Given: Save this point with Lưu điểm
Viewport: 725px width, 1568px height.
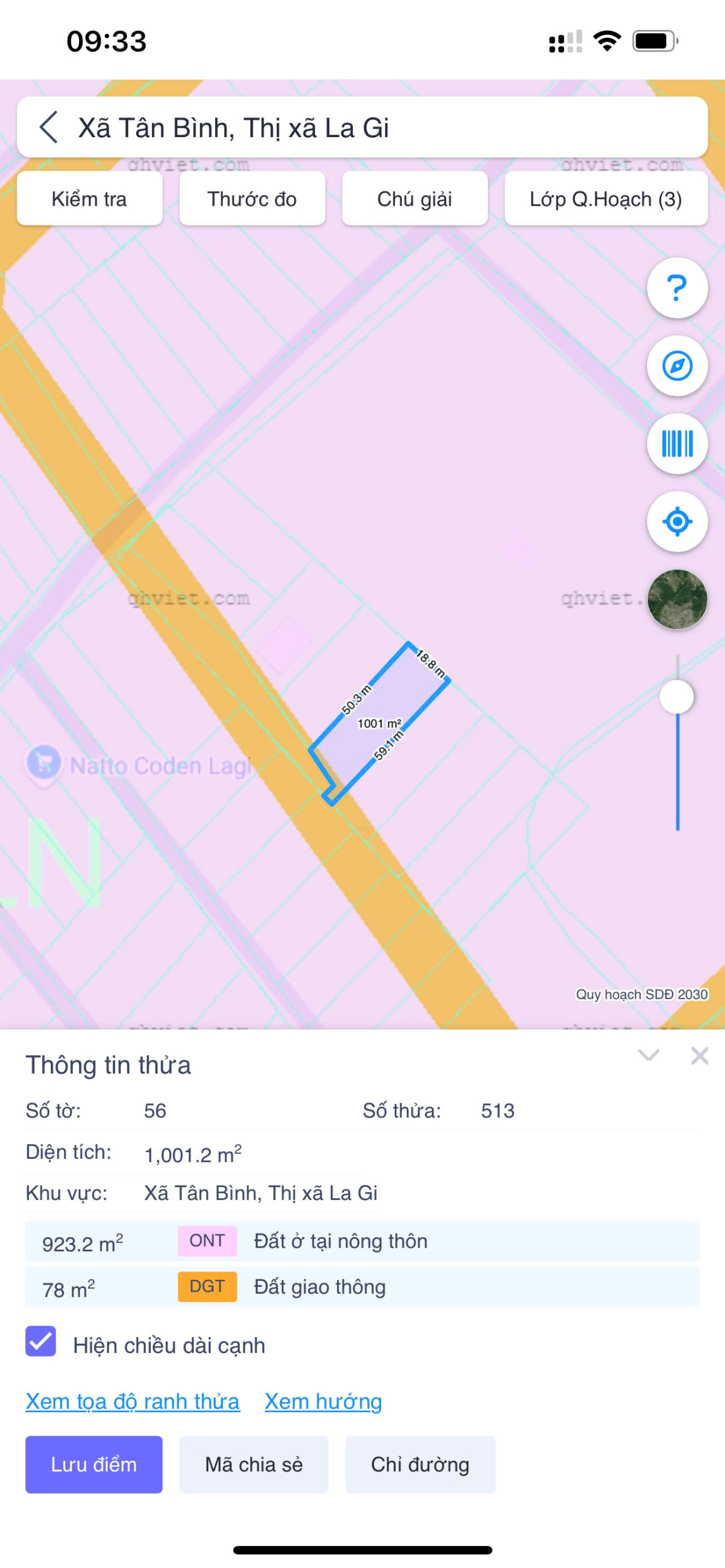Looking at the screenshot, I should pyautogui.click(x=94, y=1464).
